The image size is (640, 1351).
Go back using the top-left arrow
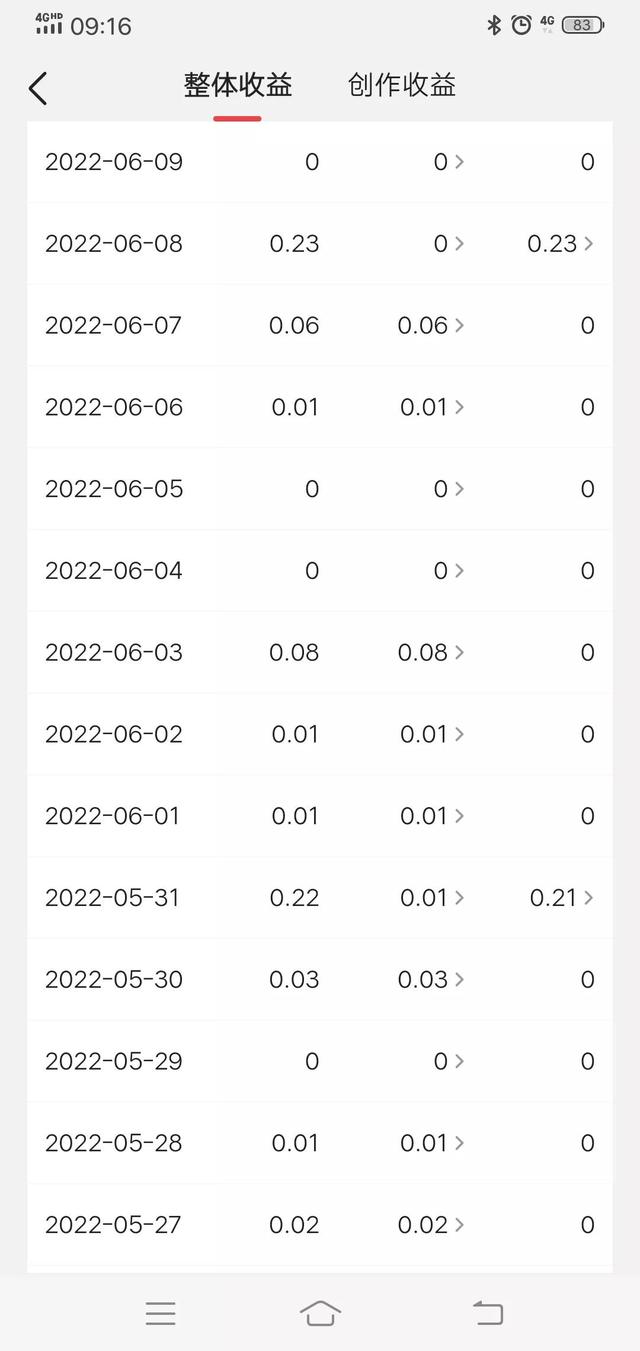tap(38, 88)
